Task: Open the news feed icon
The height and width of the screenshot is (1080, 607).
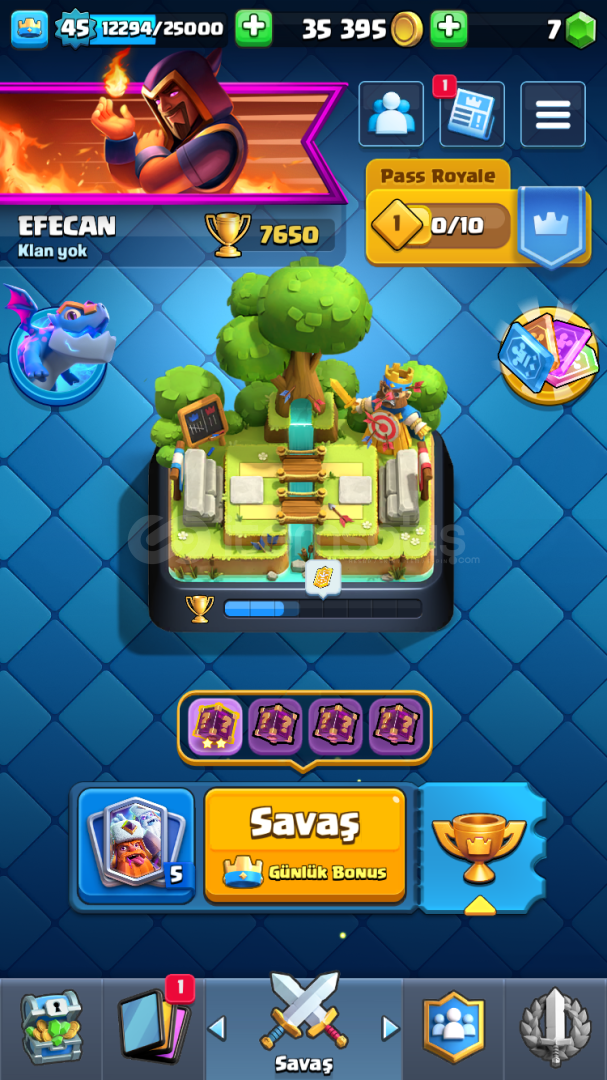Action: (472, 114)
